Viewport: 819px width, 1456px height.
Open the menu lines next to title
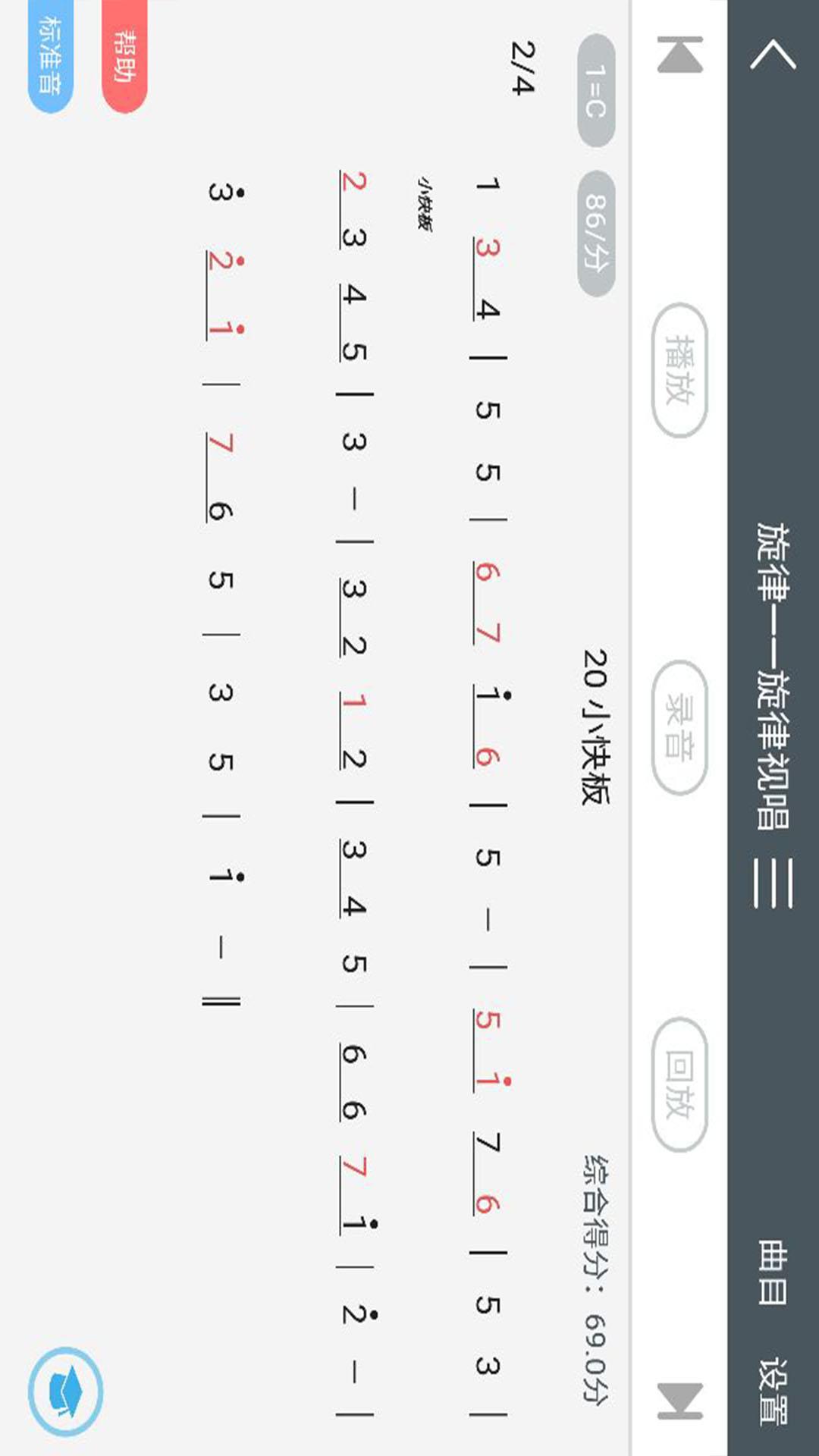[773, 883]
